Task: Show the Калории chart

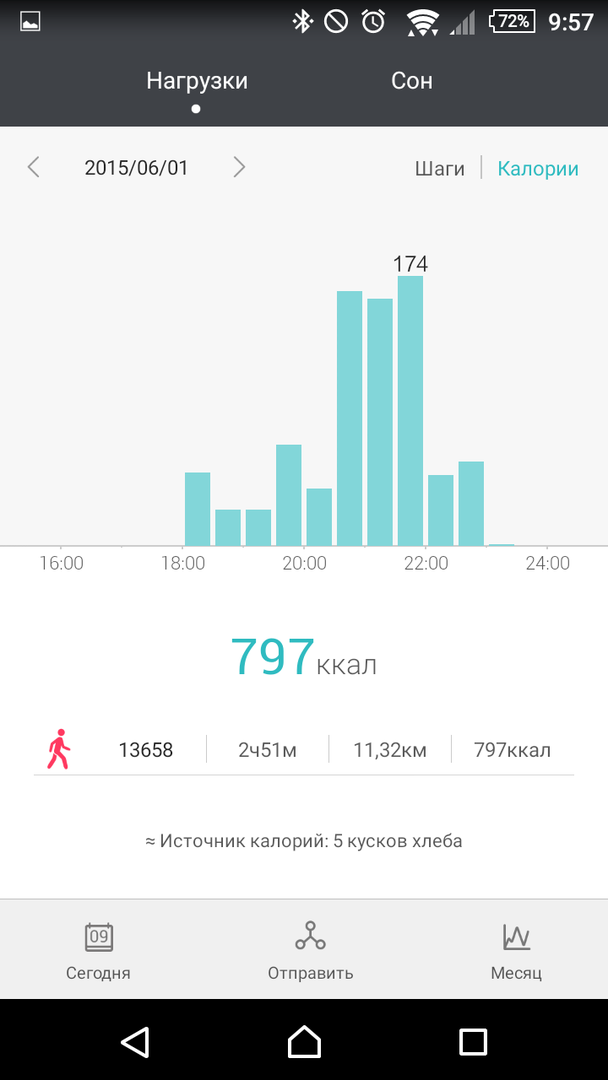Action: (538, 168)
